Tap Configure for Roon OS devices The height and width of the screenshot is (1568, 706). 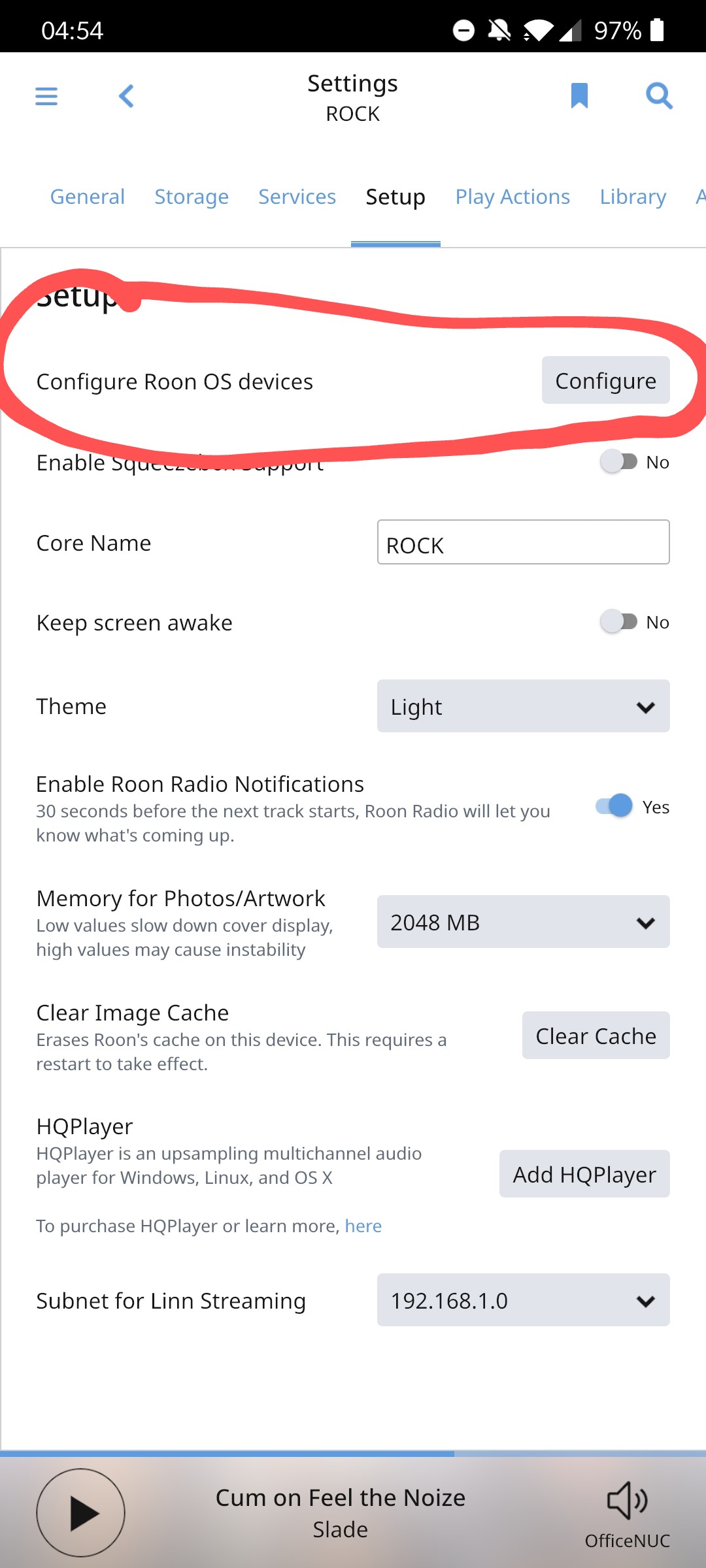(x=605, y=380)
